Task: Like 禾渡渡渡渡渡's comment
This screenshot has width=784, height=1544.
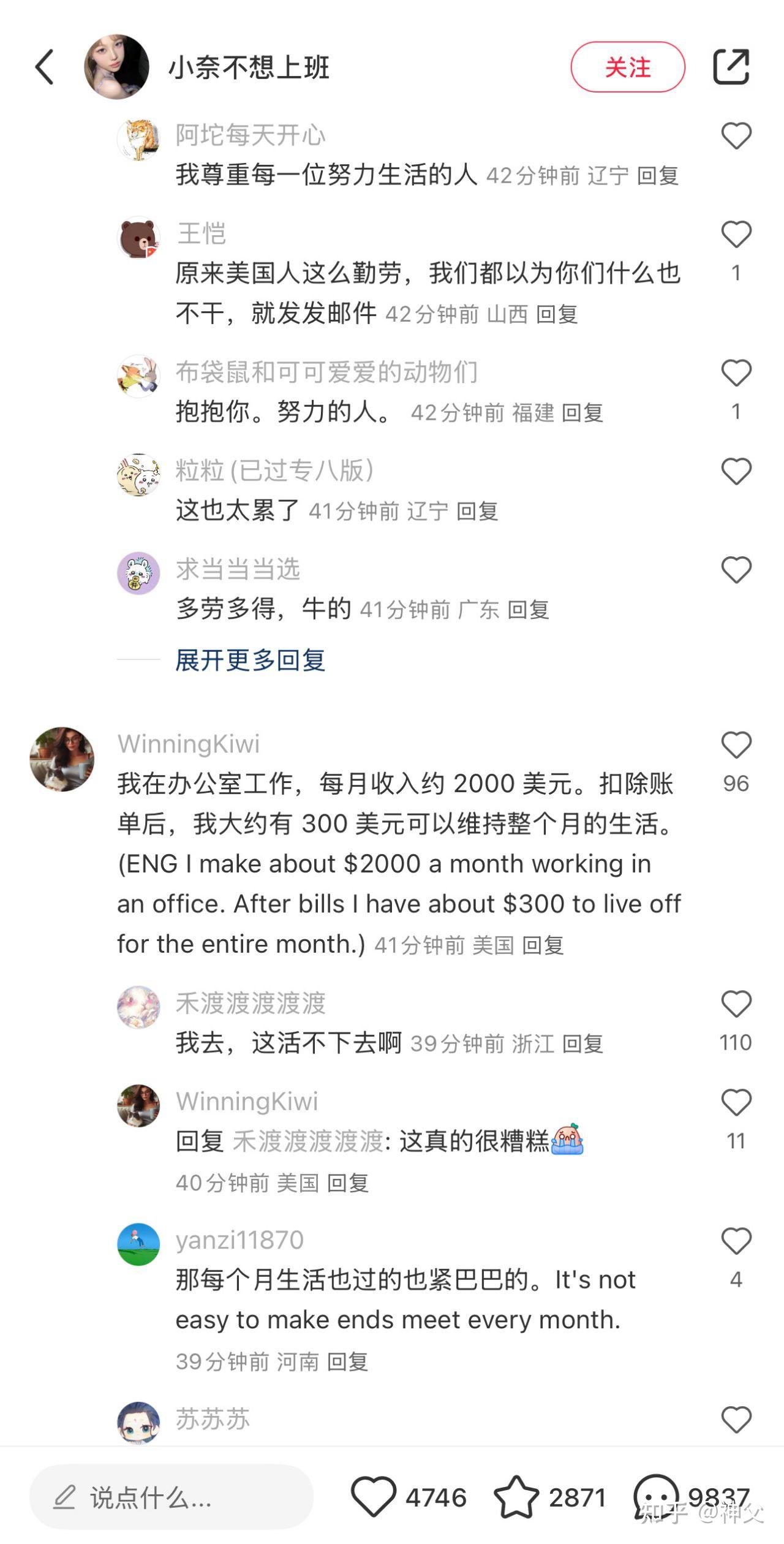Action: (736, 1004)
